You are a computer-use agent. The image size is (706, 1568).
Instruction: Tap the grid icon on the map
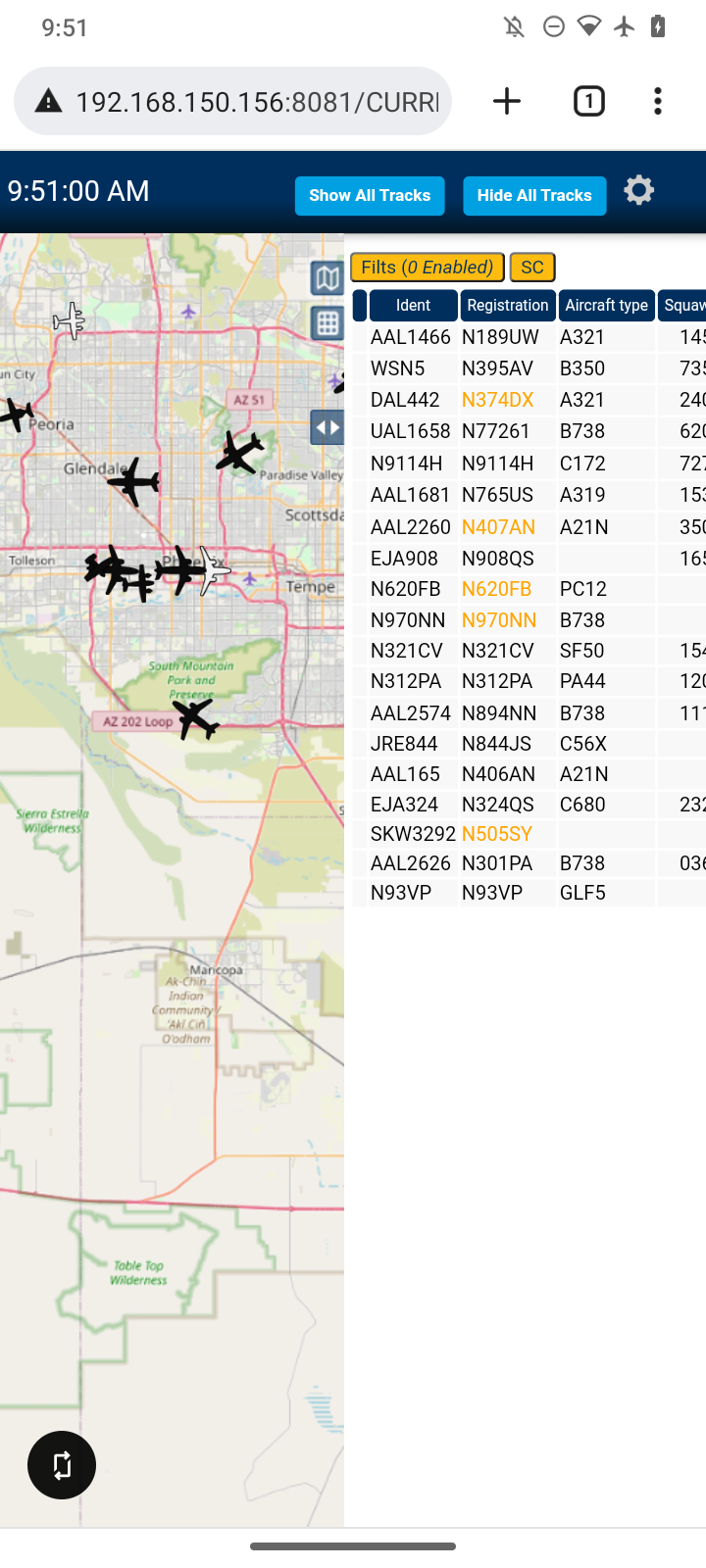328,322
